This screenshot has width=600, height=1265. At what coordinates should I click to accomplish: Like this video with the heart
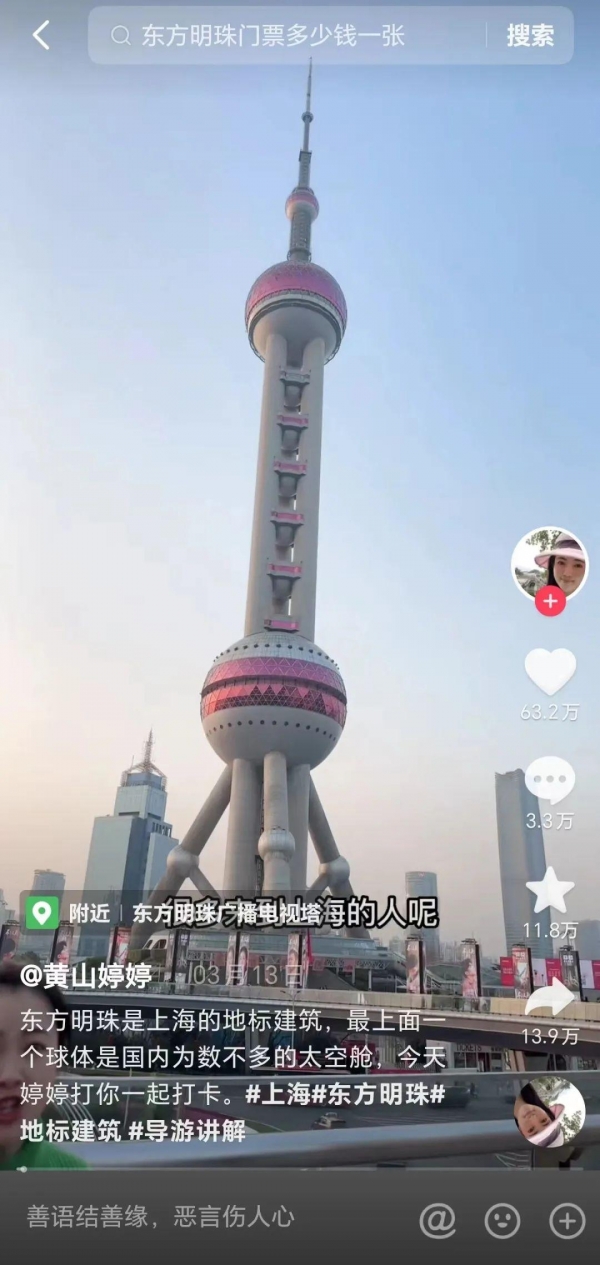(550, 671)
